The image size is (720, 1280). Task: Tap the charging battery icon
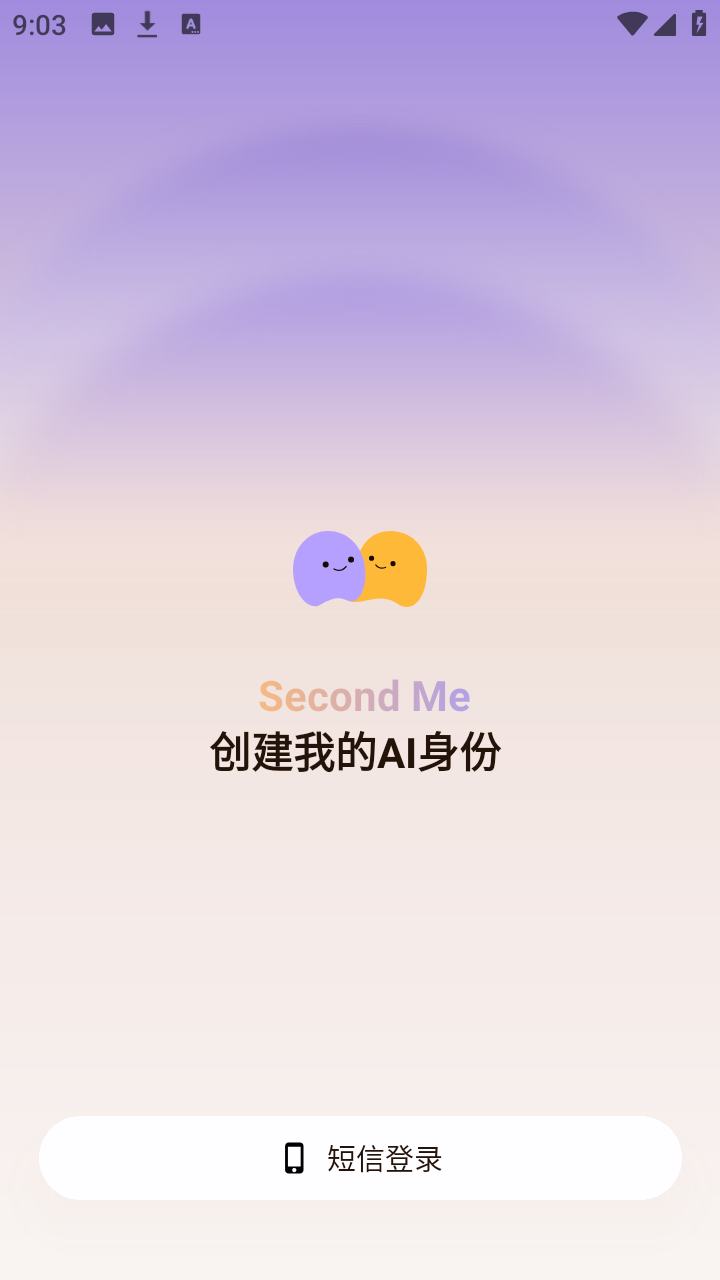(699, 25)
